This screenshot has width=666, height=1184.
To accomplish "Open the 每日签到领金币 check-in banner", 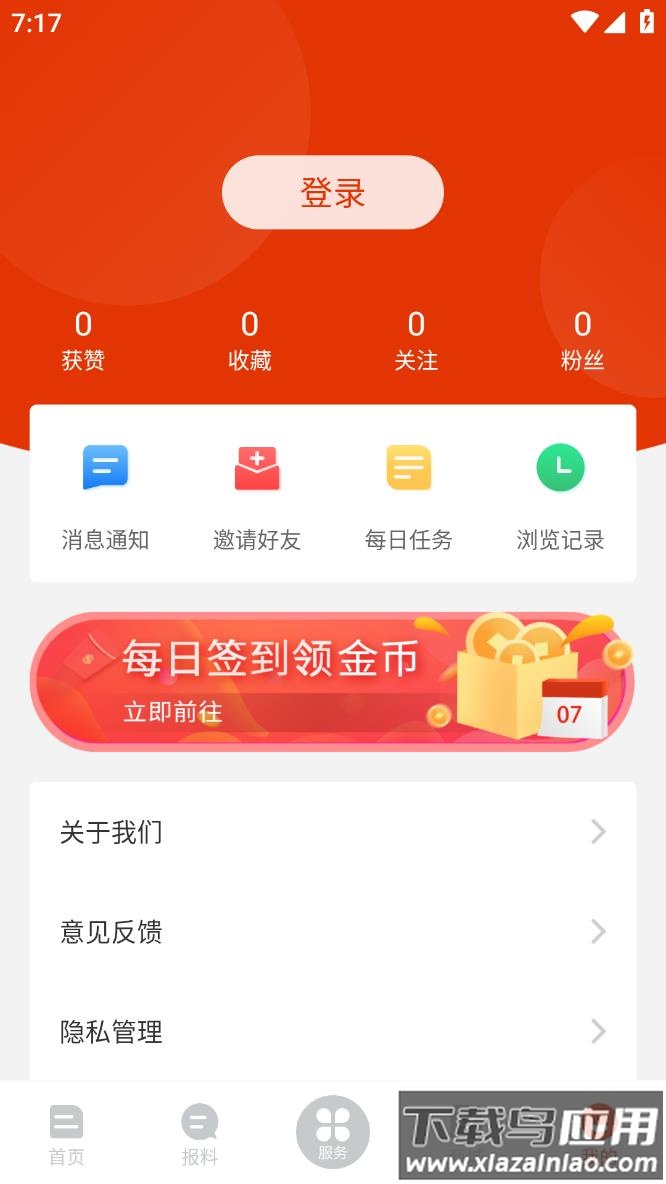I will 332,682.
